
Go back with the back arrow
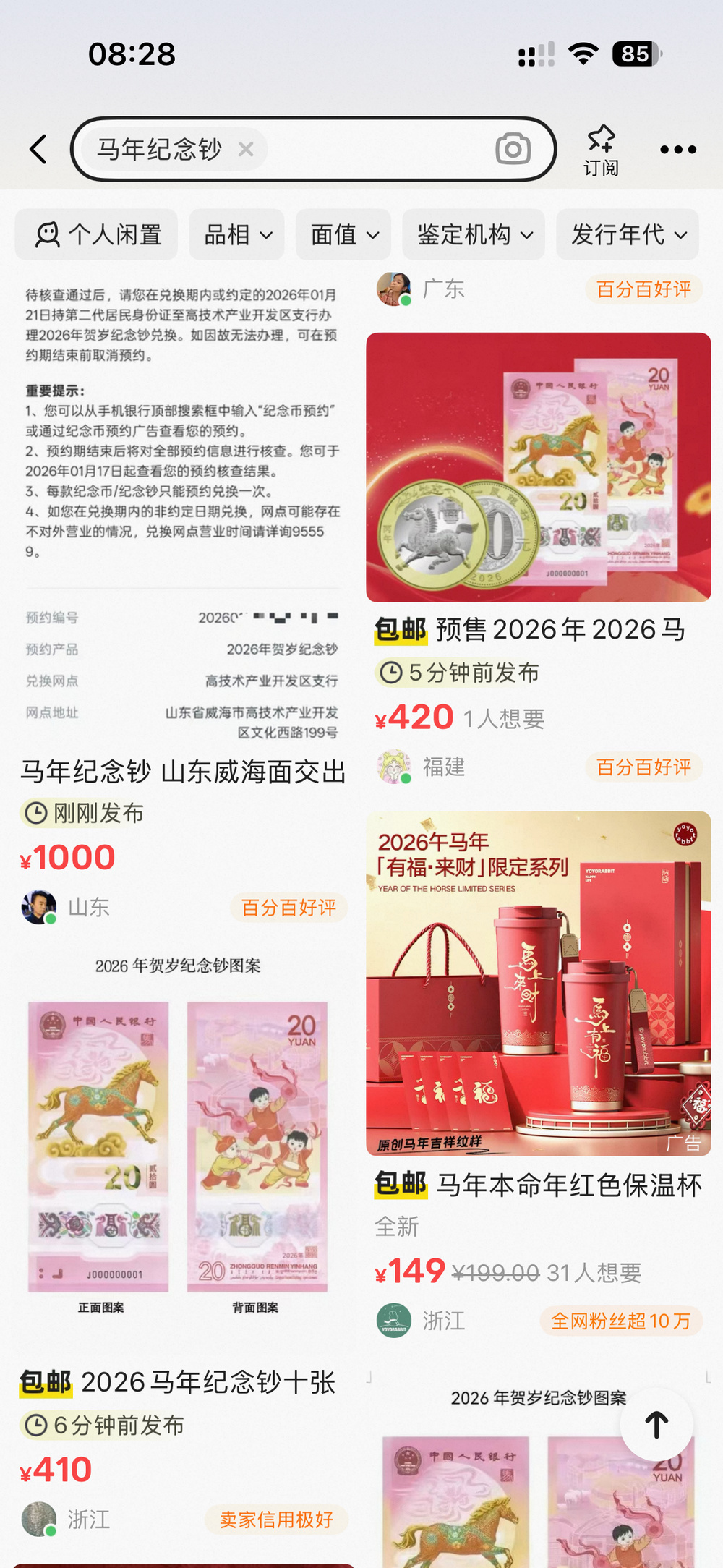pos(39,150)
